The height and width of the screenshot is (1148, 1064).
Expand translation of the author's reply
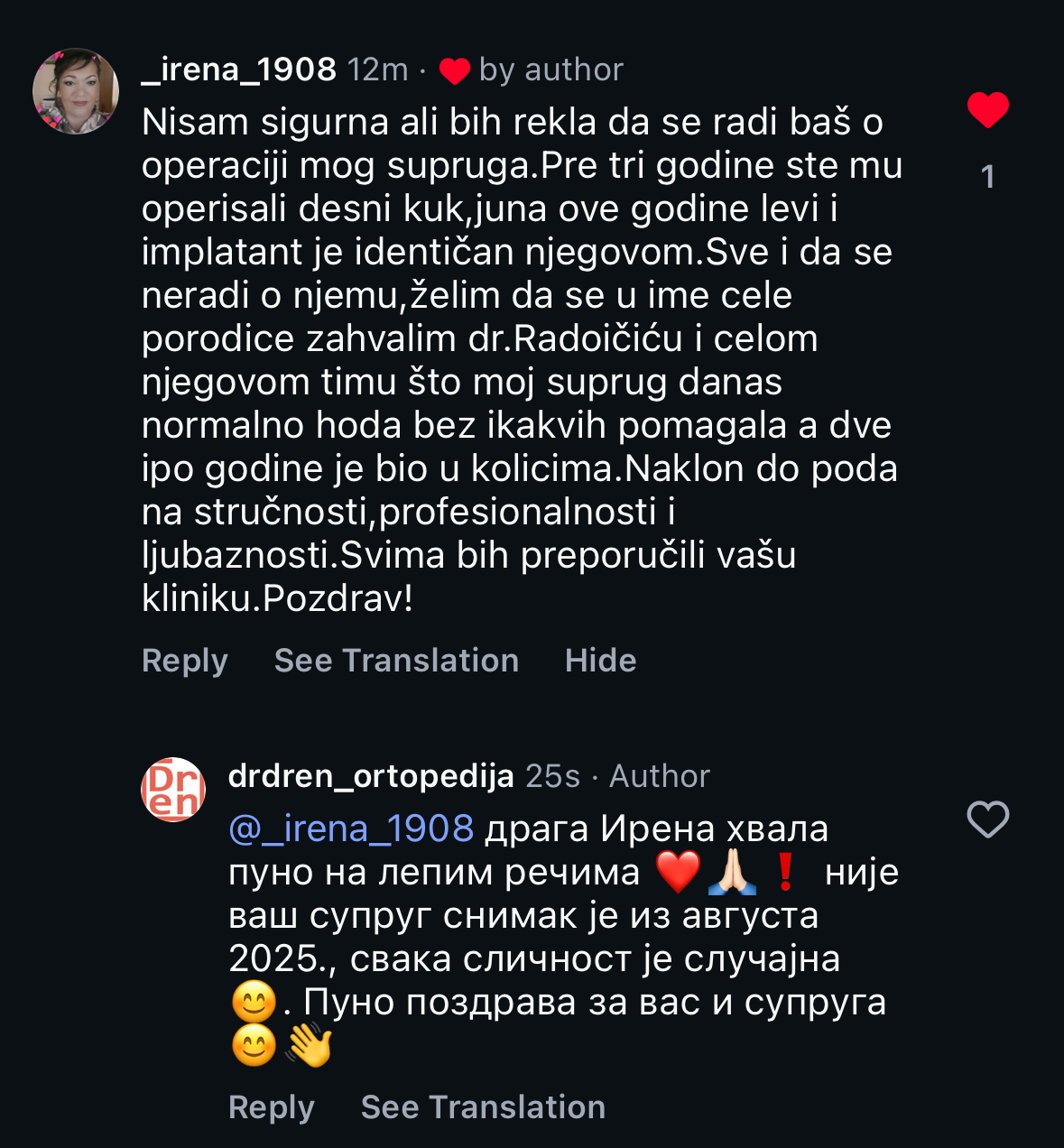(x=483, y=1107)
